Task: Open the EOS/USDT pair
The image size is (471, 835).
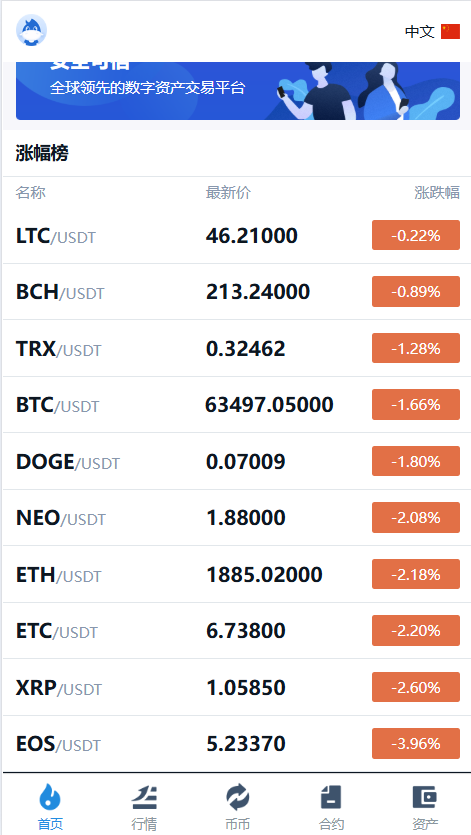Action: click(237, 743)
